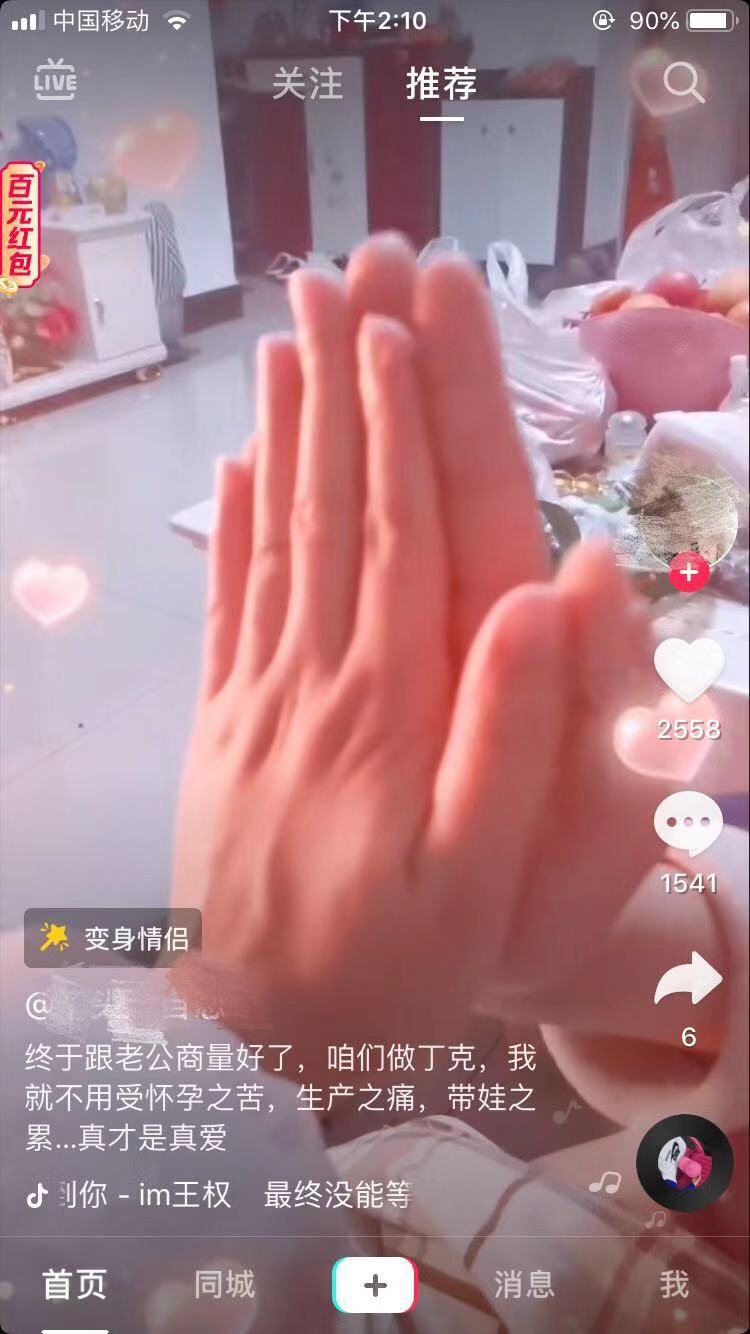Create a new video with plus button

tap(375, 1284)
